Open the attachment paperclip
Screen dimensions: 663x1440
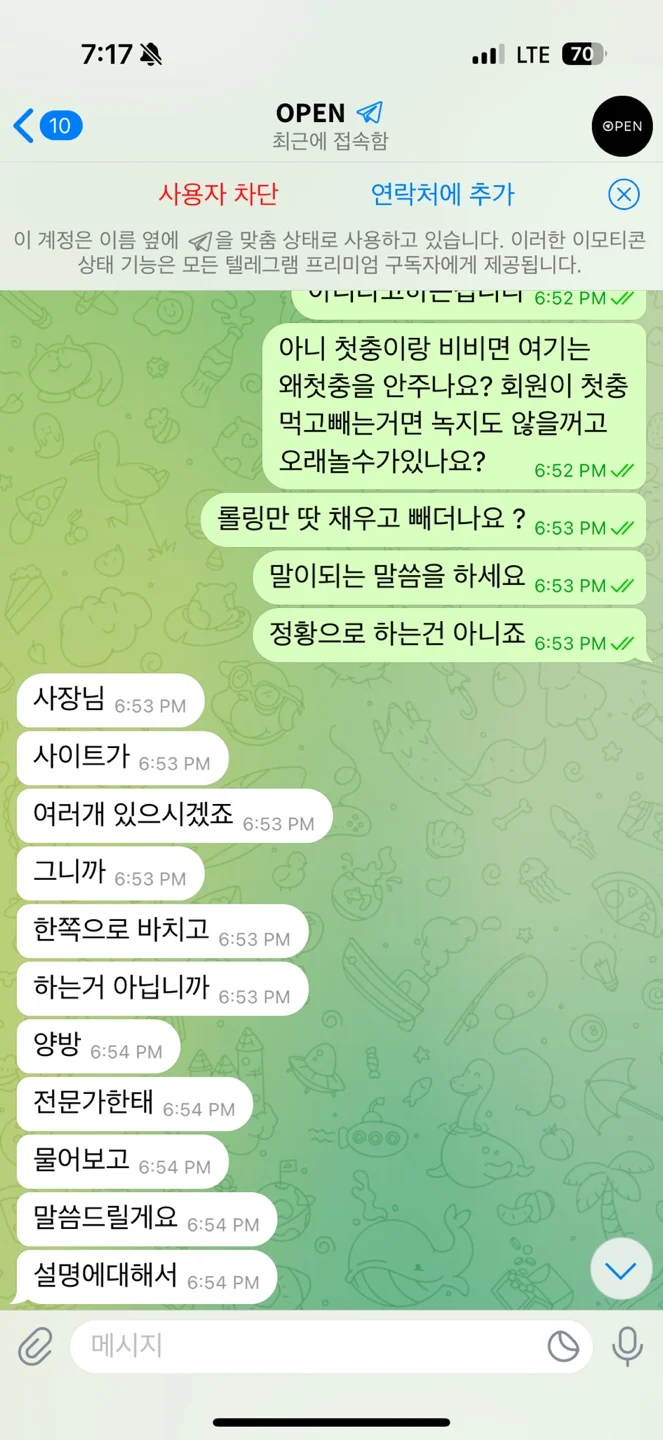pyautogui.click(x=35, y=1347)
